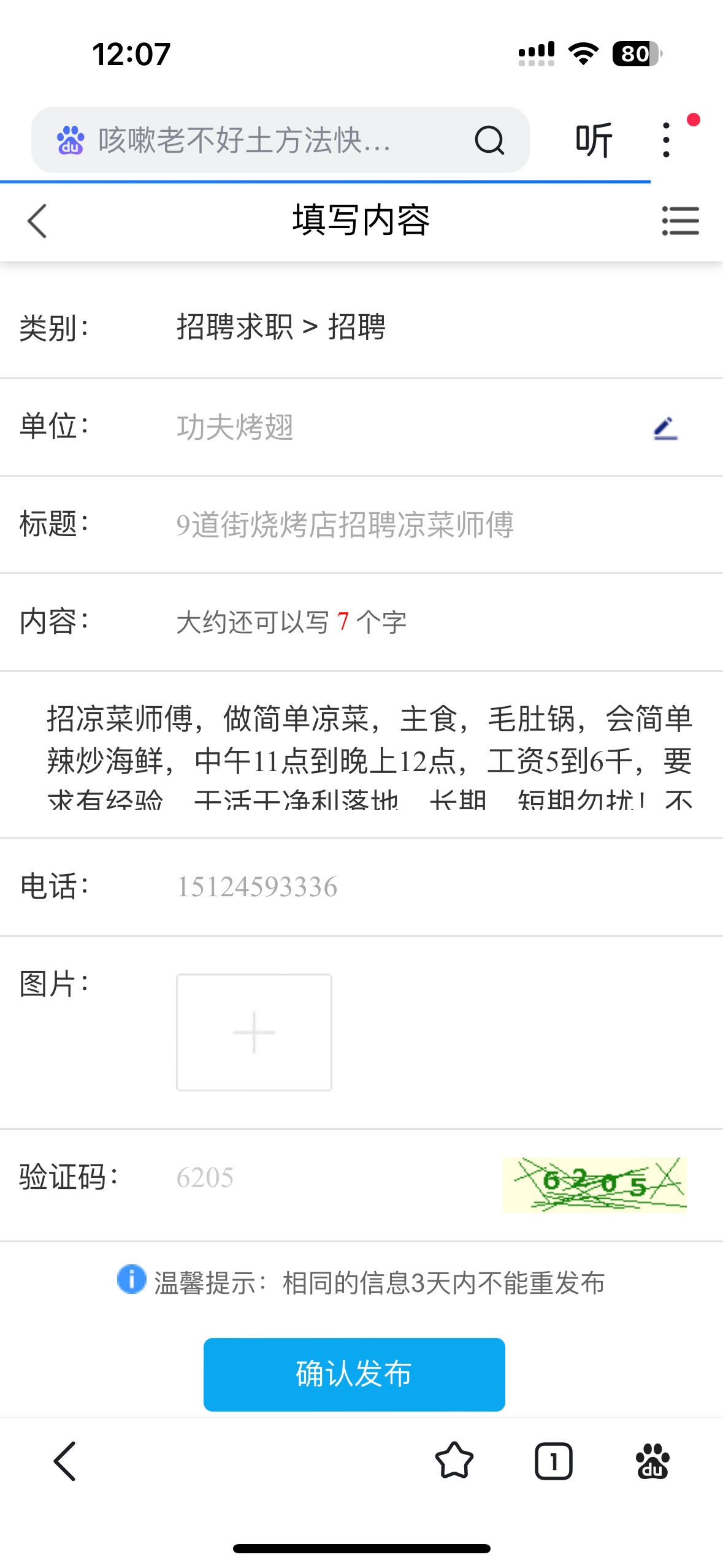Refresh the green captcha image
This screenshot has width=723, height=1568.
594,1185
